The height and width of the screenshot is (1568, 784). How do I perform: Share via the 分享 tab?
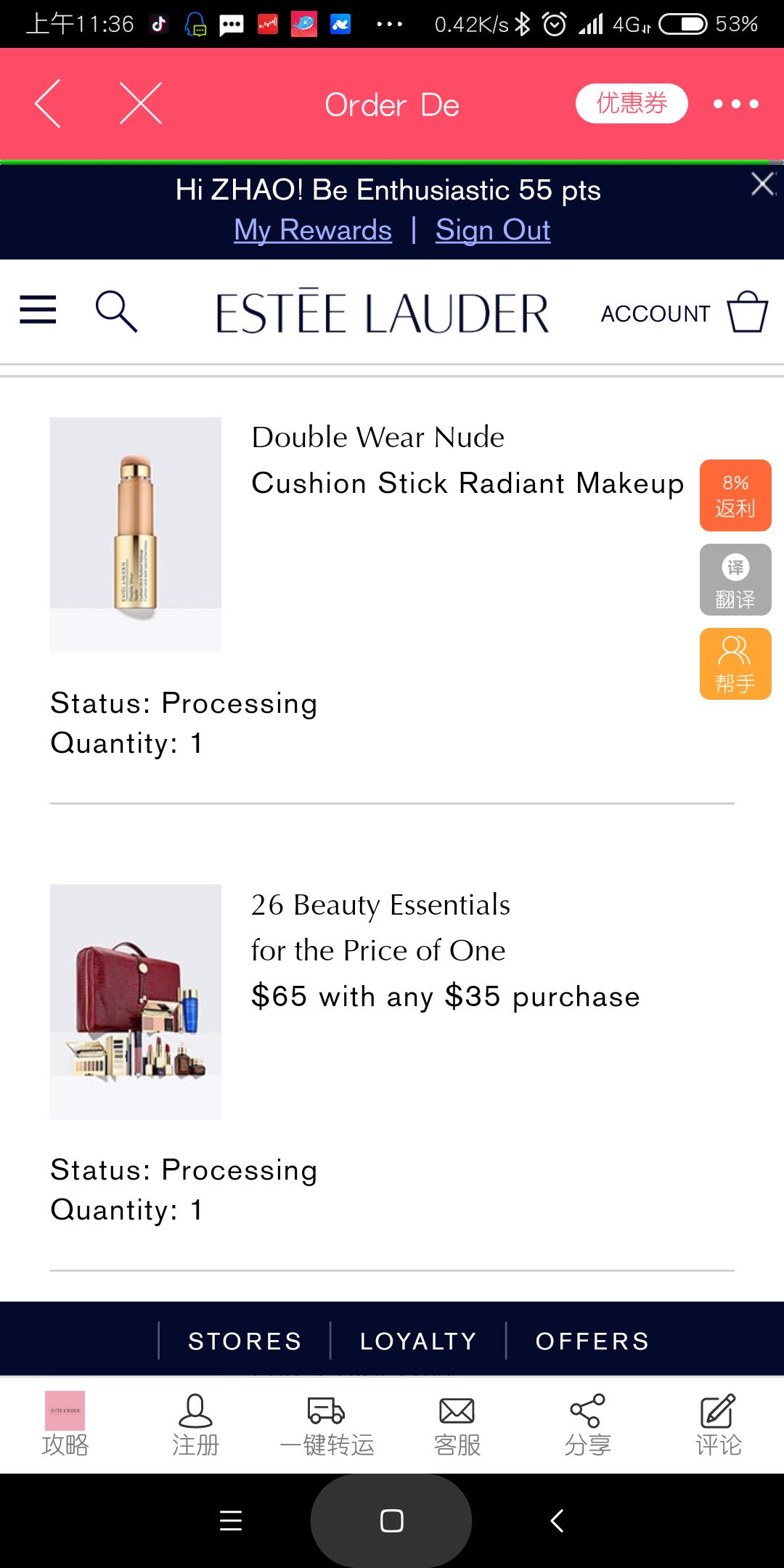(x=587, y=1426)
